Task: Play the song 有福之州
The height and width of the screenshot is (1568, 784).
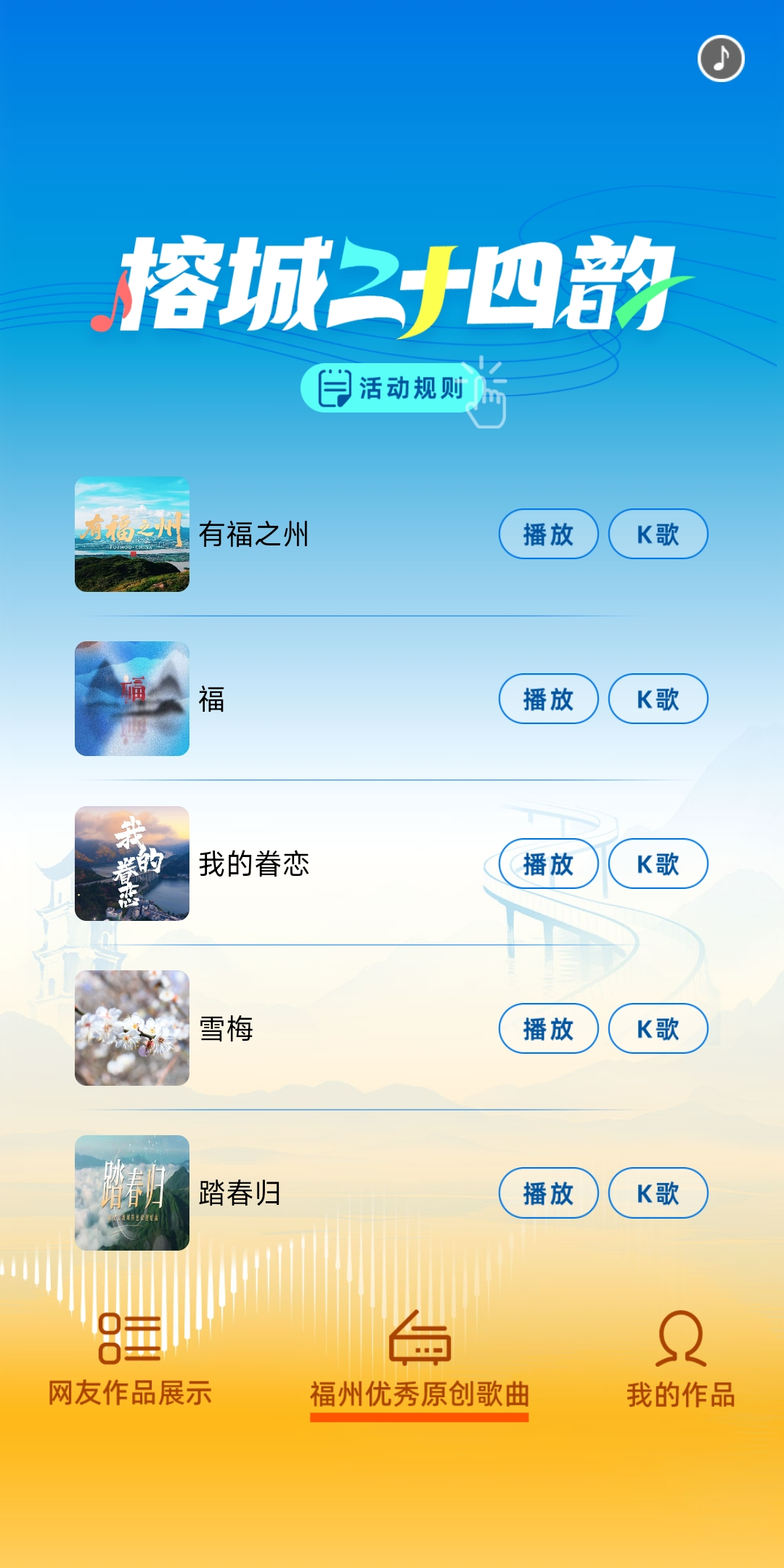Action: tap(548, 534)
